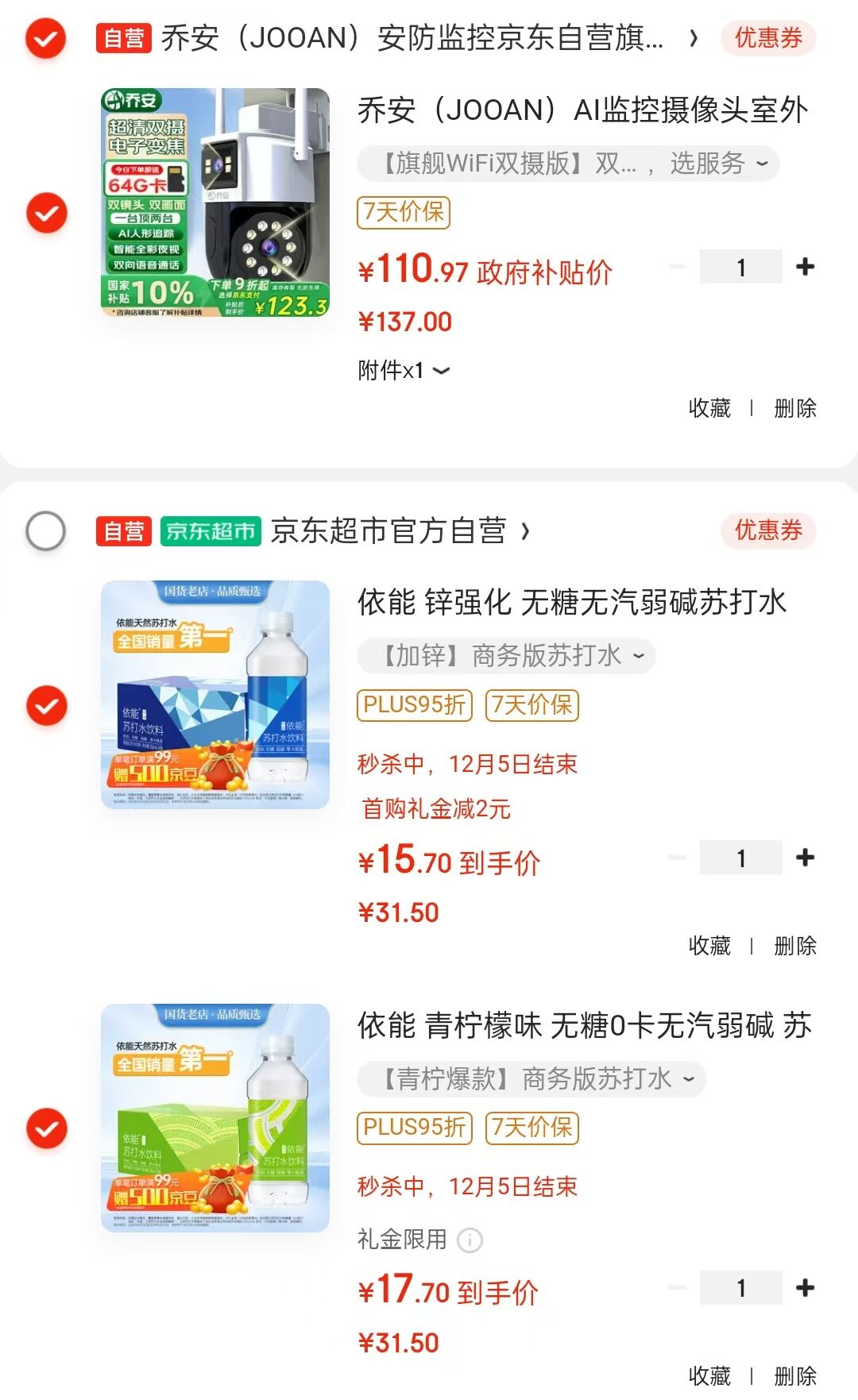Change the 【青柠爆款】商务版苏打水 spec
This screenshot has width=858, height=1400.
click(x=531, y=1078)
